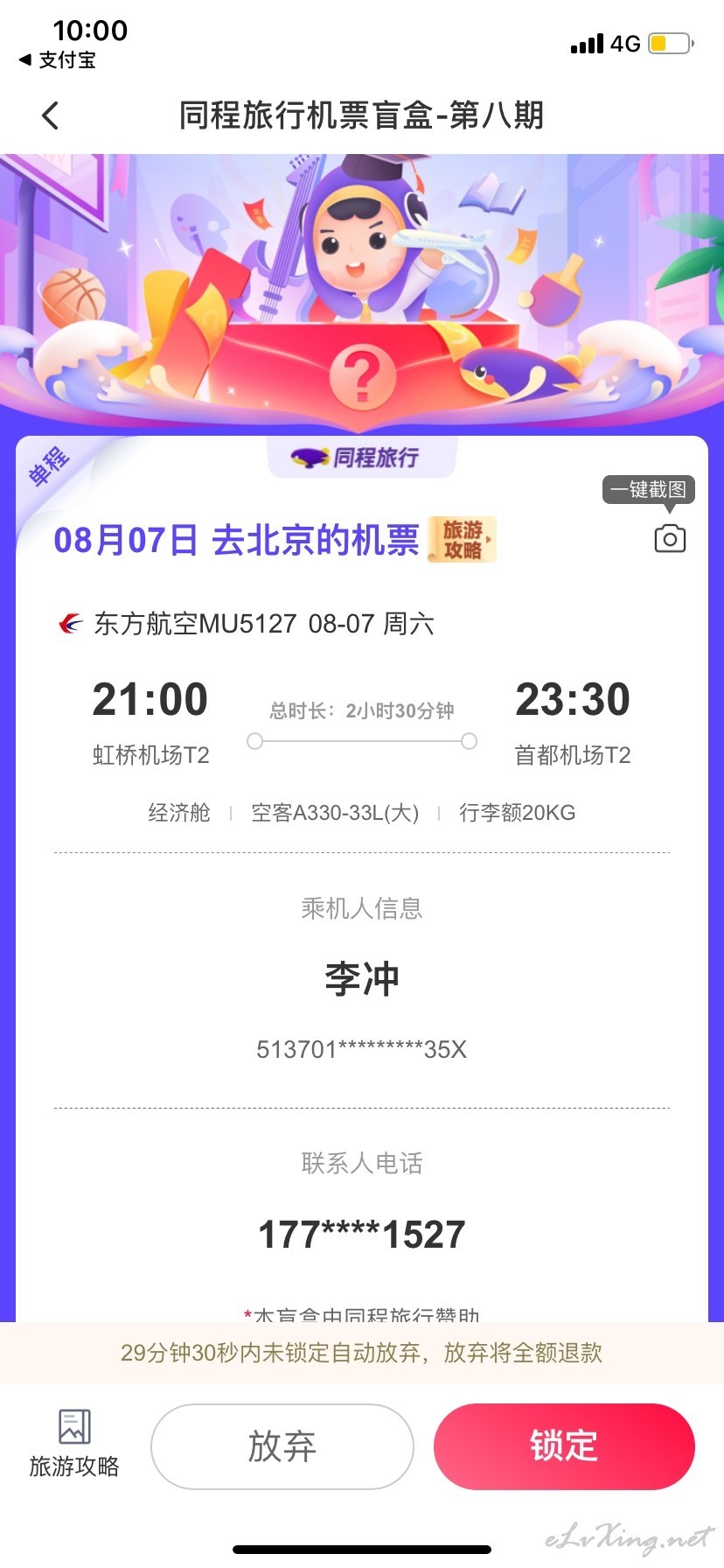Go back using the header arrow
Viewport: 724px width, 1568px height.
pyautogui.click(x=51, y=115)
